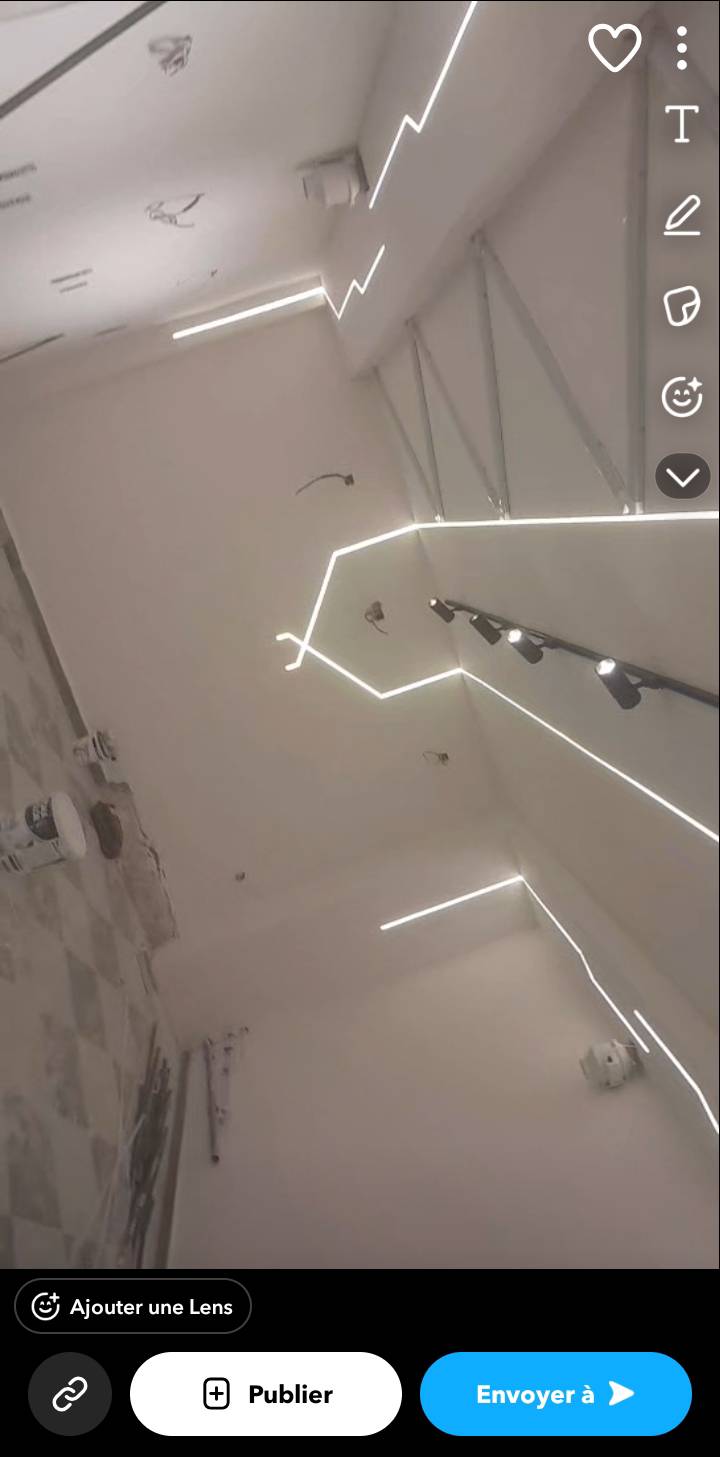Tap the heart icon to favorite the snap

coord(614,48)
